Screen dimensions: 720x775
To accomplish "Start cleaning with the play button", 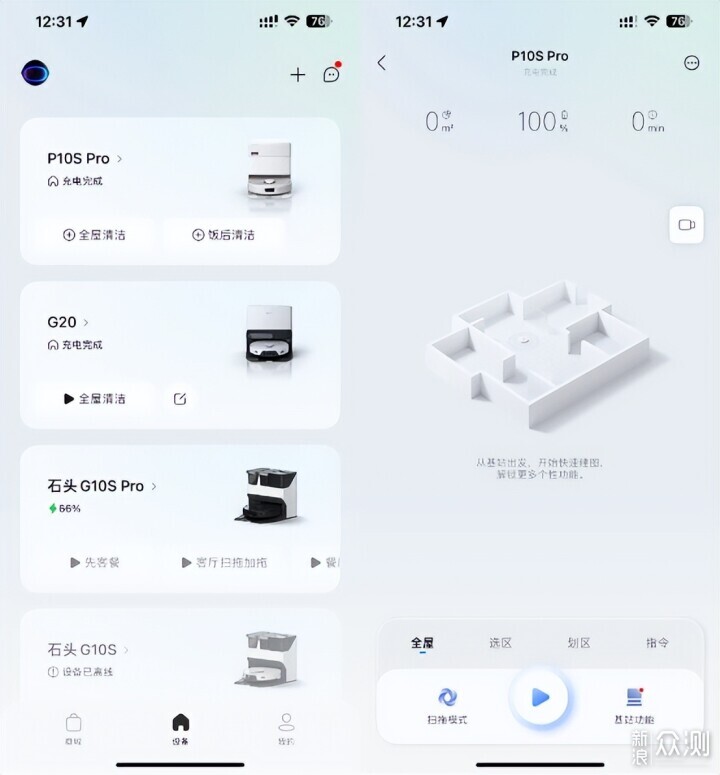I will pos(540,697).
